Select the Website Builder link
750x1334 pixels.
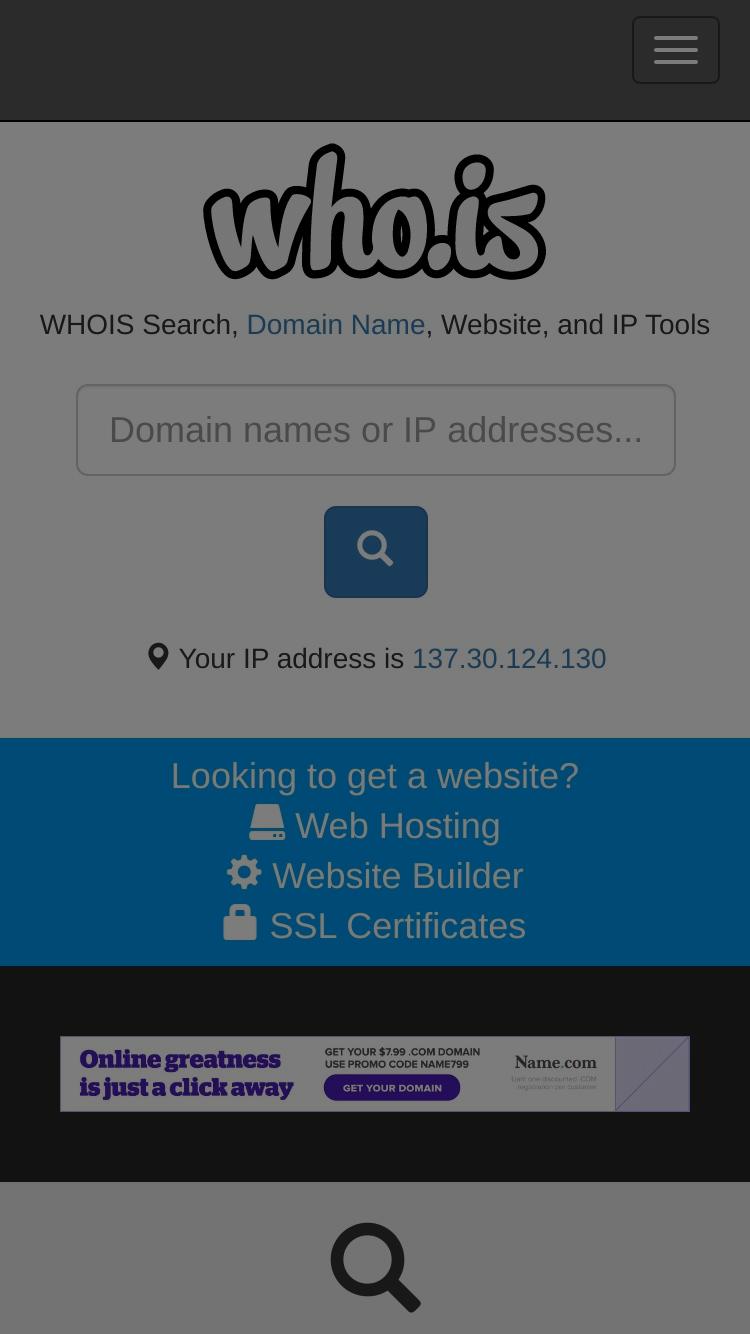click(375, 876)
